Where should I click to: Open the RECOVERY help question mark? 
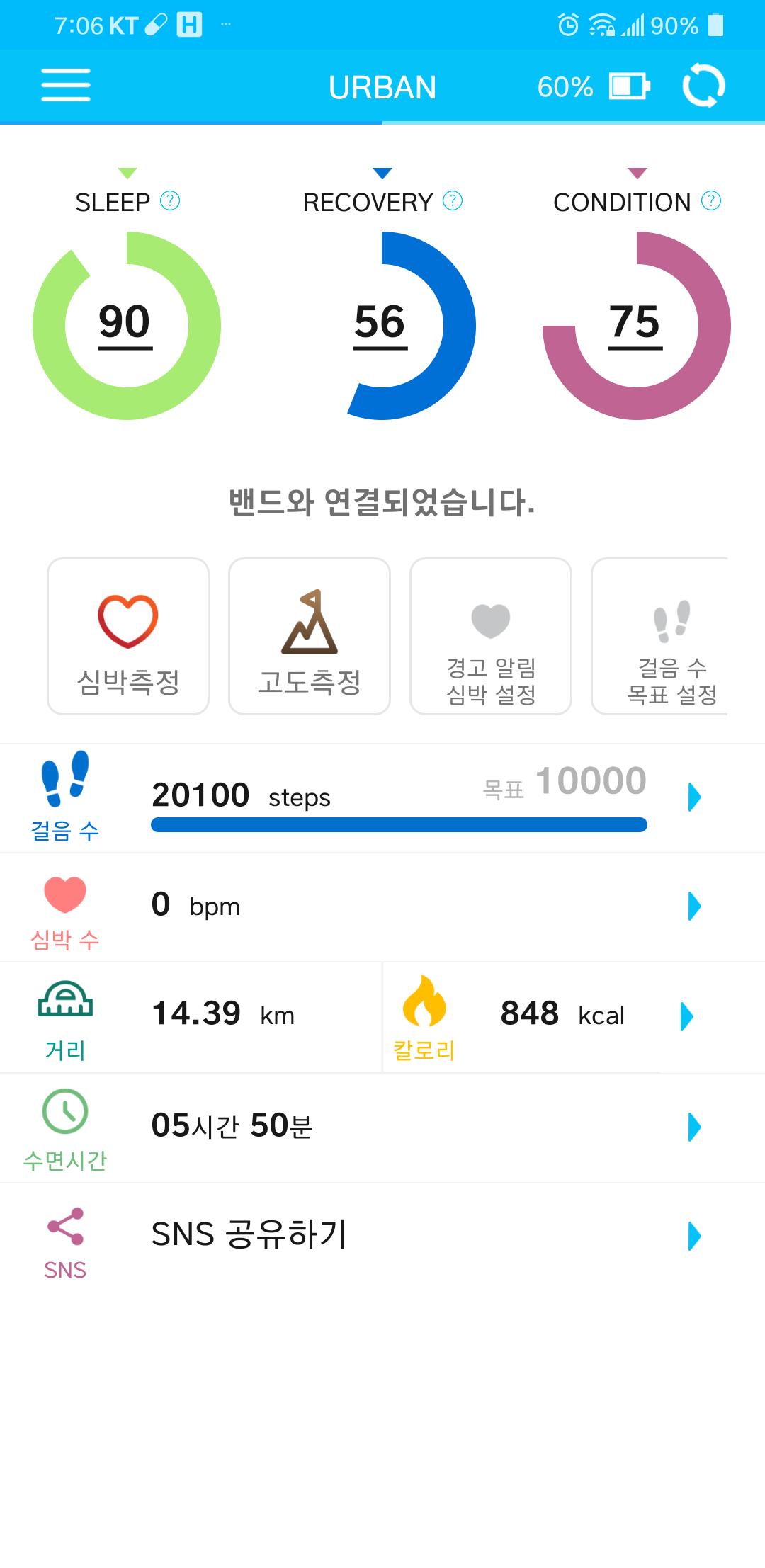tap(453, 201)
